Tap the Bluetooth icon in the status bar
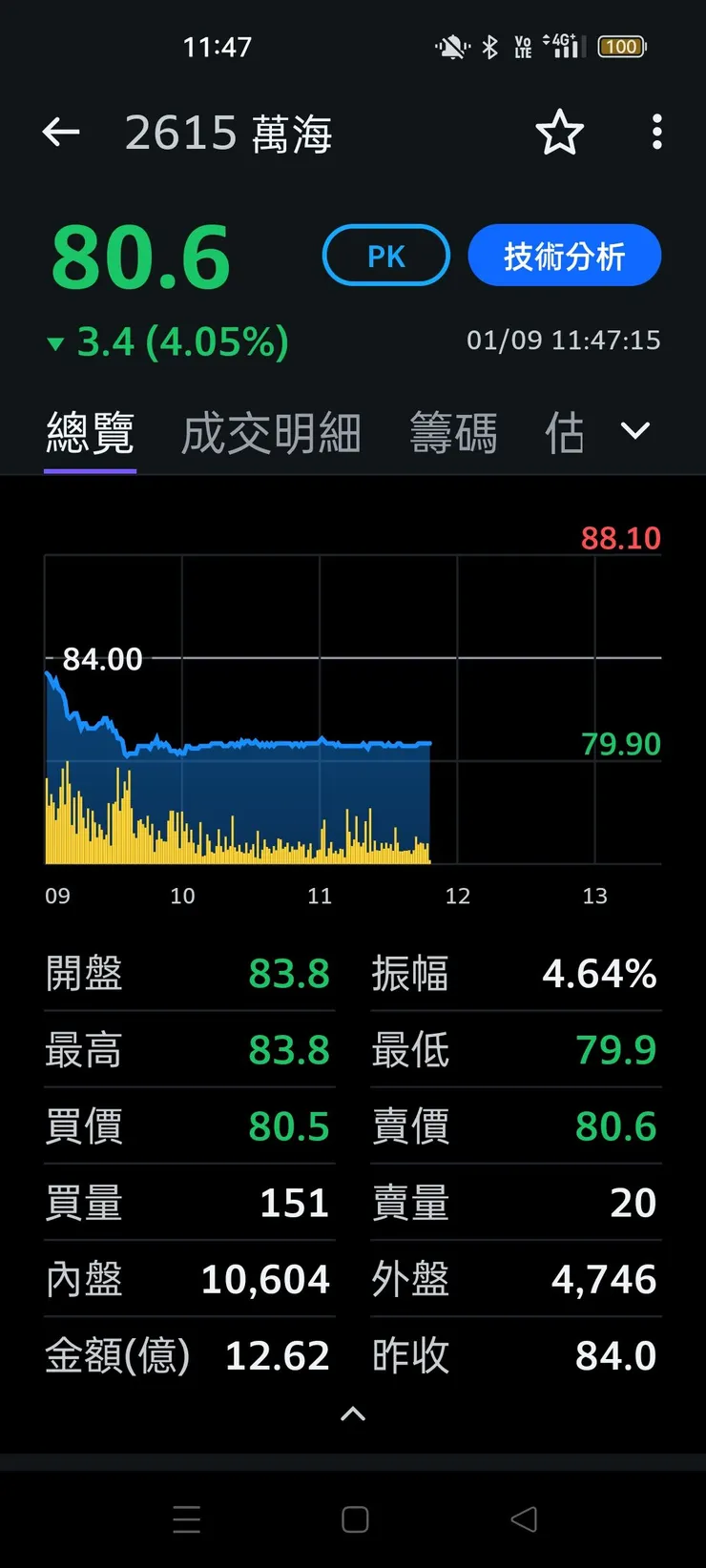 489,46
